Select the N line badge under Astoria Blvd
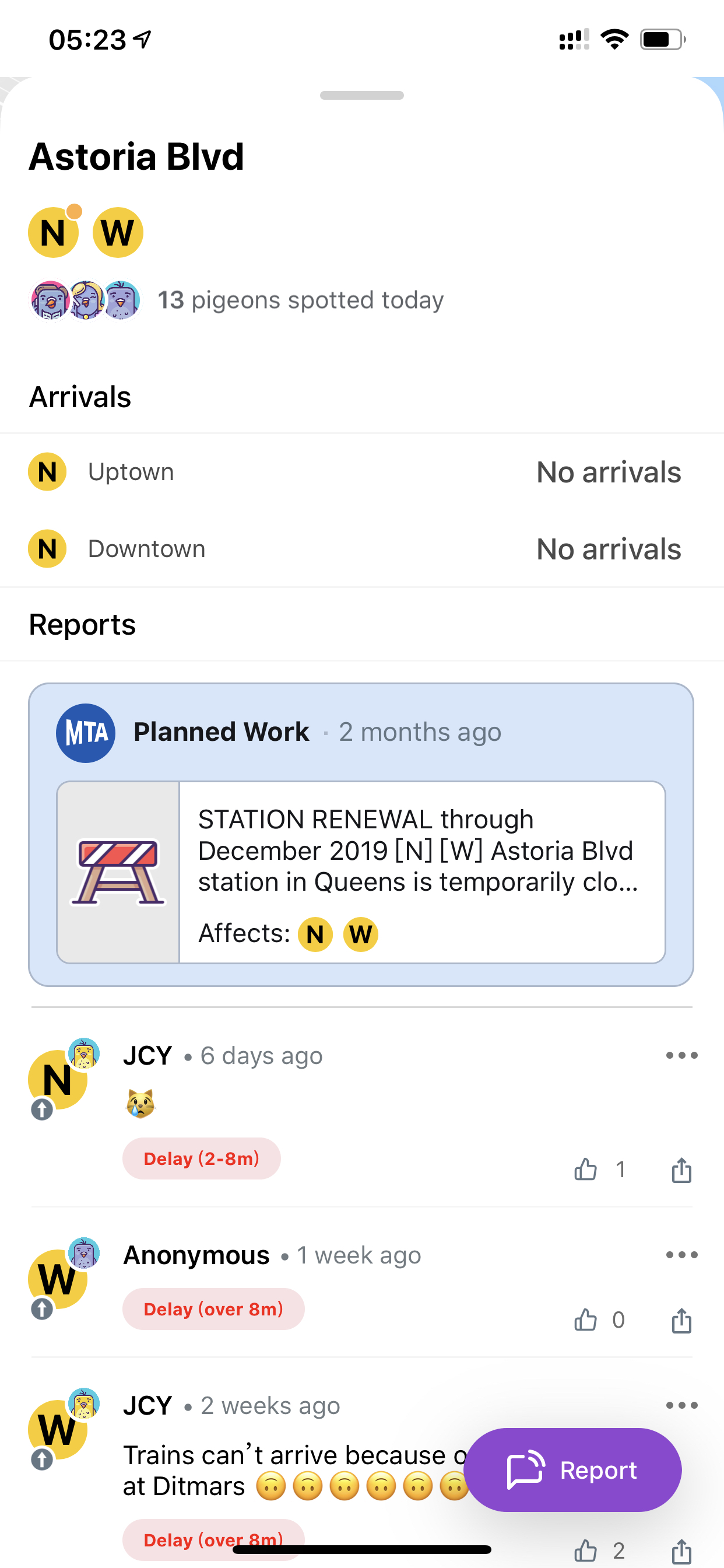 [x=54, y=232]
